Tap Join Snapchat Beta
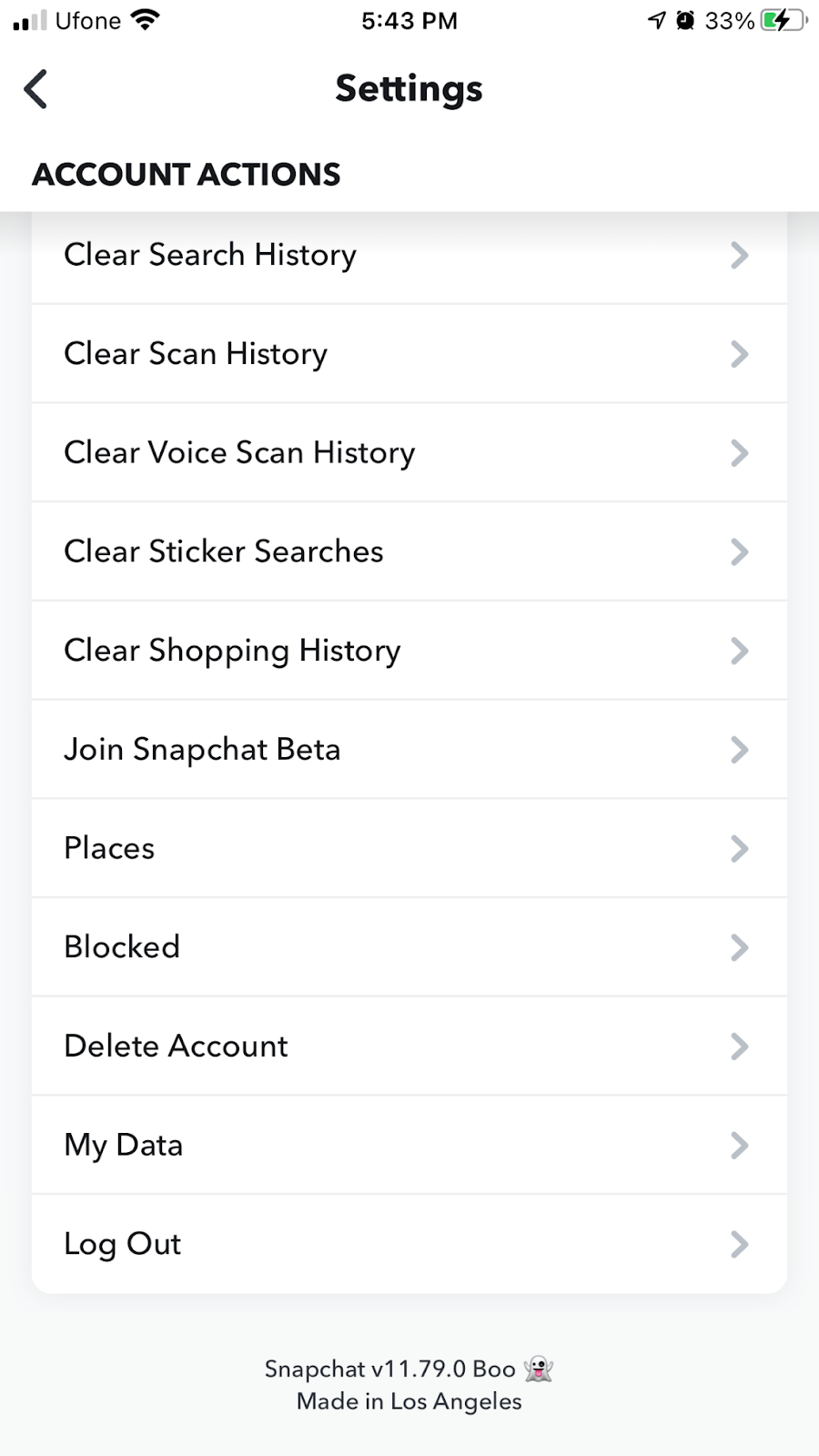This screenshot has height=1456, width=819. pos(409,750)
